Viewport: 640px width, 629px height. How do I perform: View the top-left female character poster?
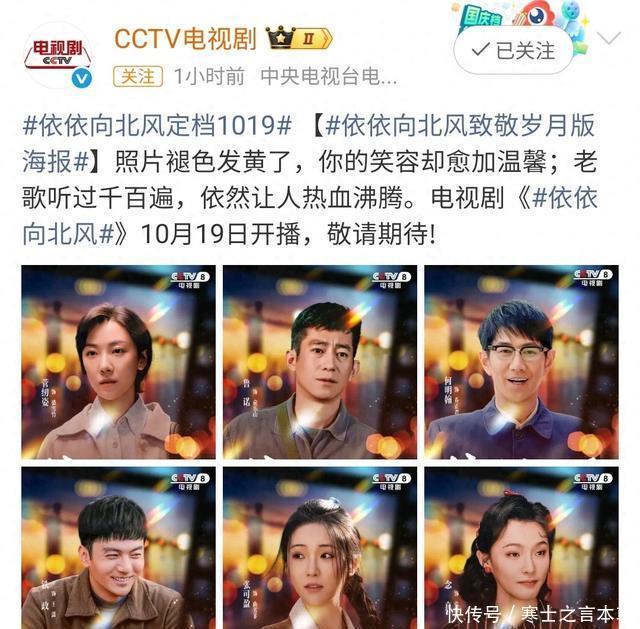point(118,362)
